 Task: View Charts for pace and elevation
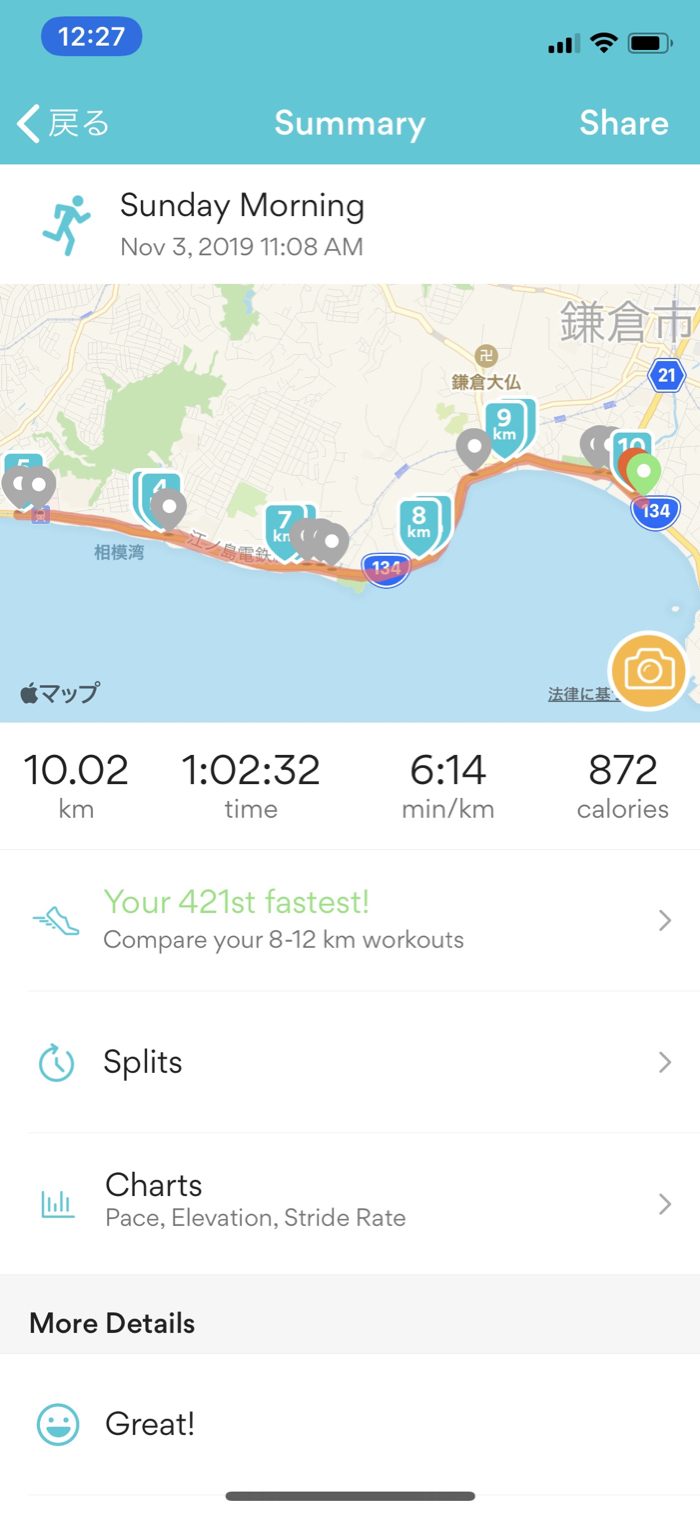pos(350,1202)
